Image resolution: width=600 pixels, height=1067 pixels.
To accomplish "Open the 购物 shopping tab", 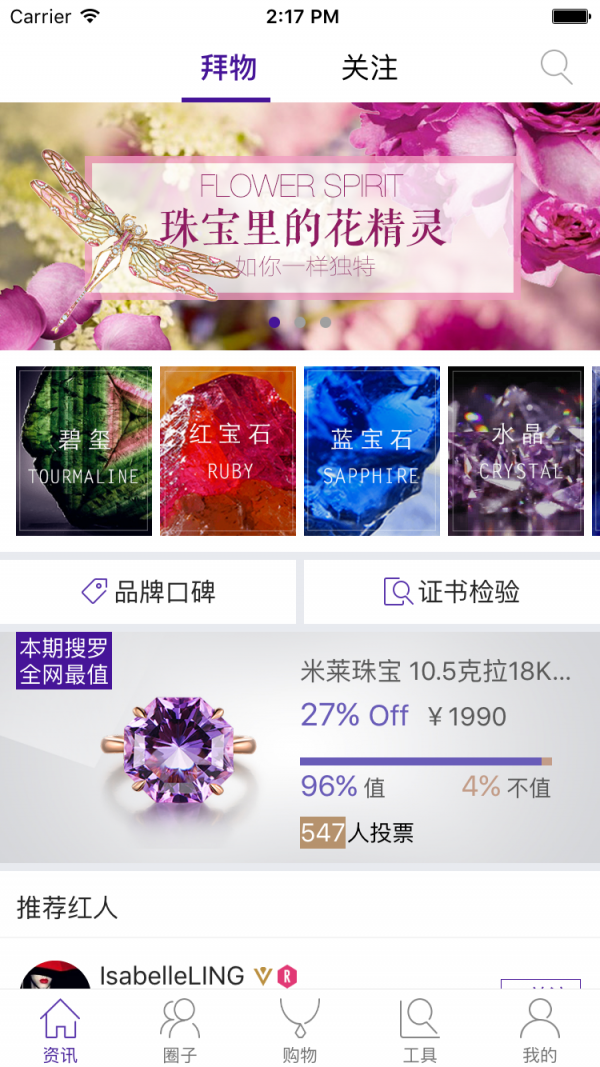I will 300,1029.
